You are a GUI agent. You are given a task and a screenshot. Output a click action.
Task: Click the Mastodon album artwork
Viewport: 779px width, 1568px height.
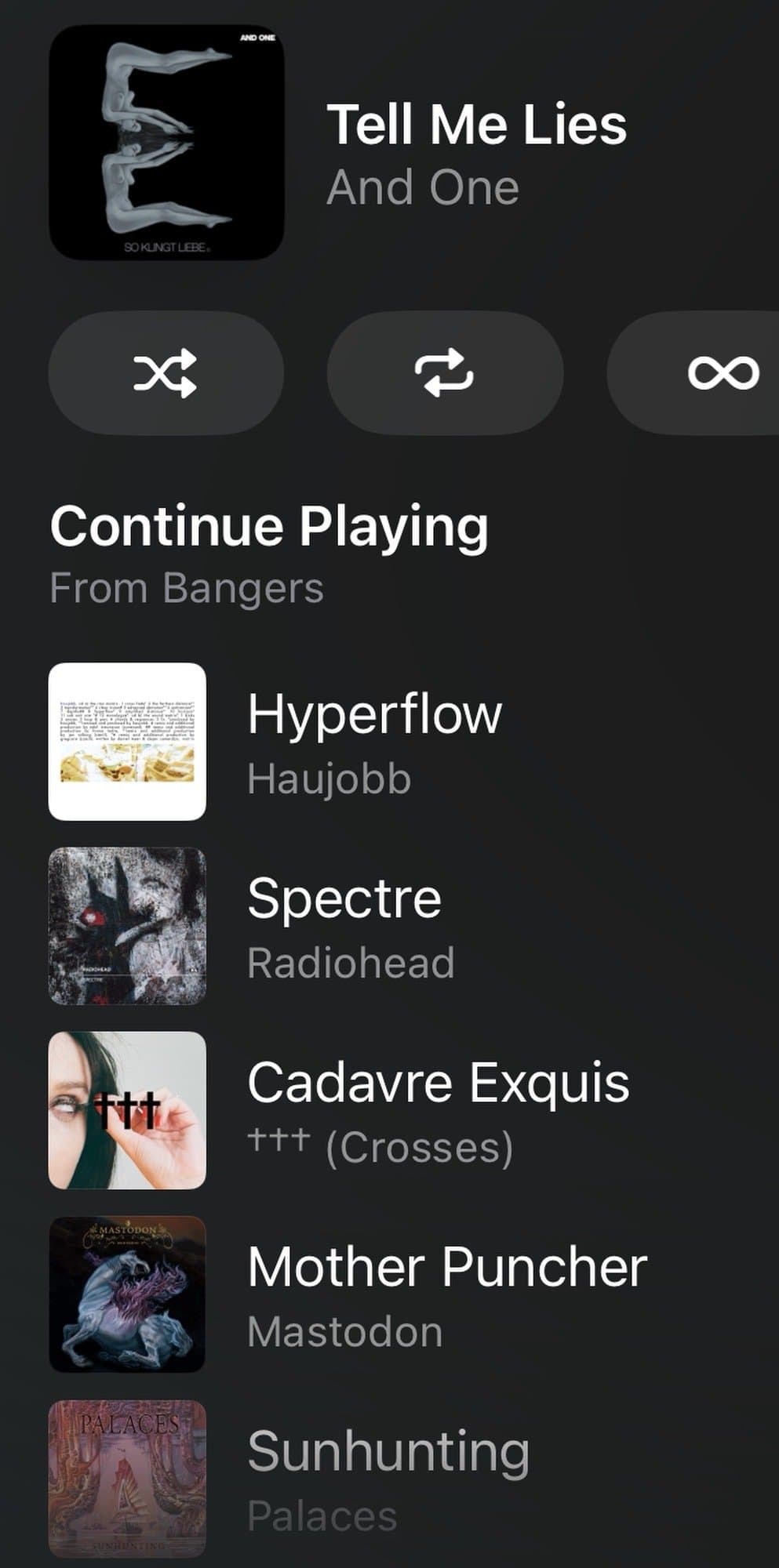click(x=129, y=1295)
